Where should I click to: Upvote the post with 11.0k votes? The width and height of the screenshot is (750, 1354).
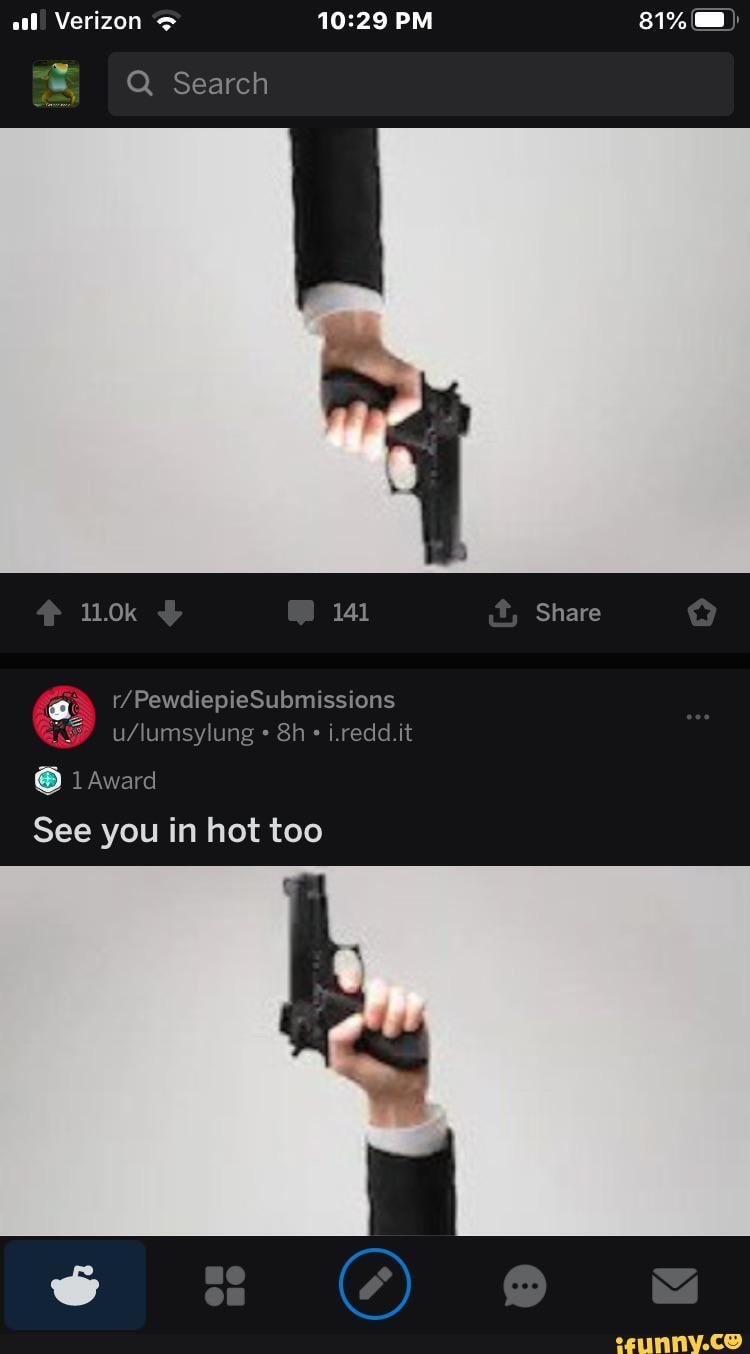(48, 613)
